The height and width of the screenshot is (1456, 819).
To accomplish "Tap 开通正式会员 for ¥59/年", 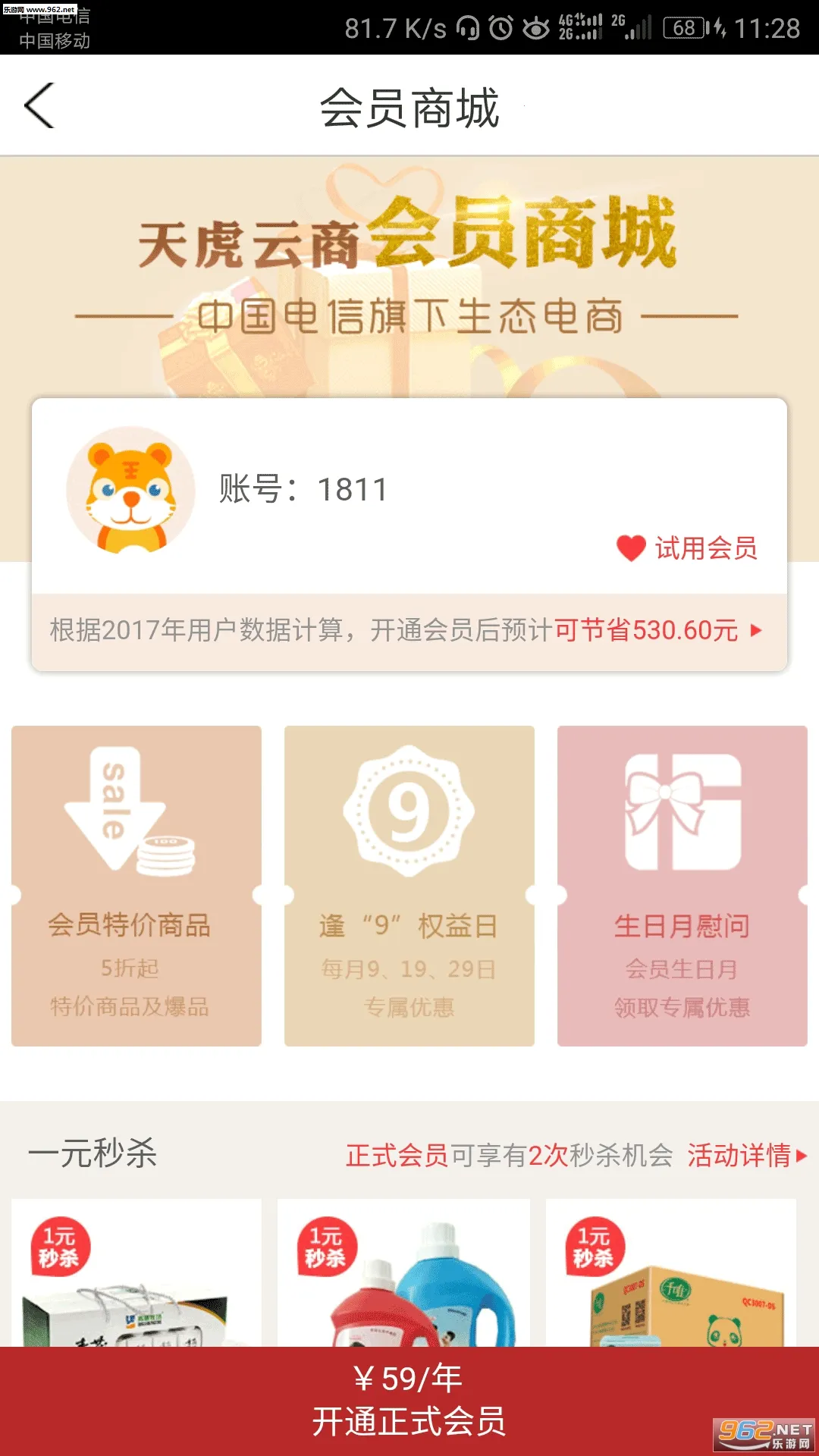I will click(409, 1401).
